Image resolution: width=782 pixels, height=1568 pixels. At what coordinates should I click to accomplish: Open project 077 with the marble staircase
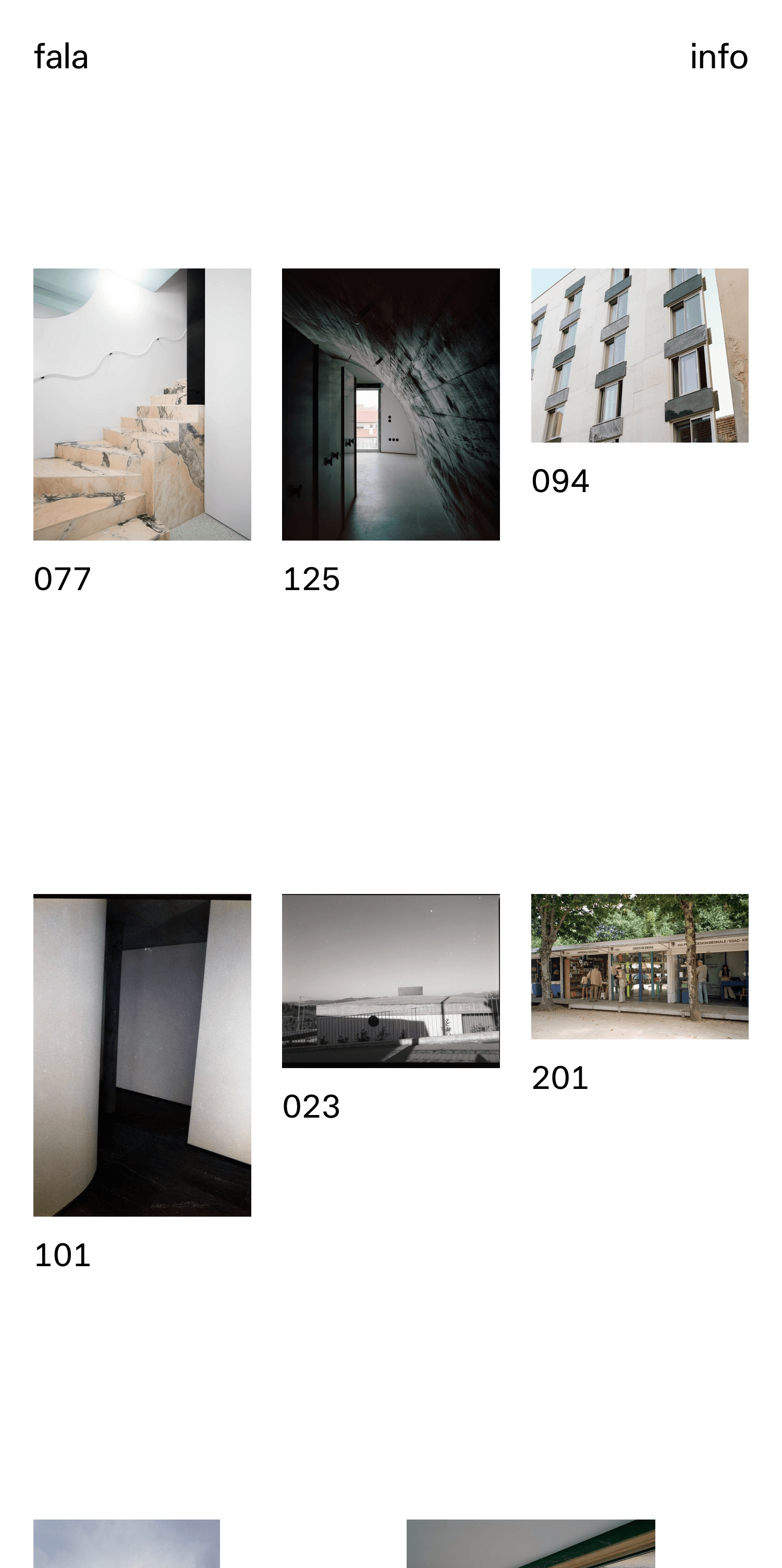point(142,404)
